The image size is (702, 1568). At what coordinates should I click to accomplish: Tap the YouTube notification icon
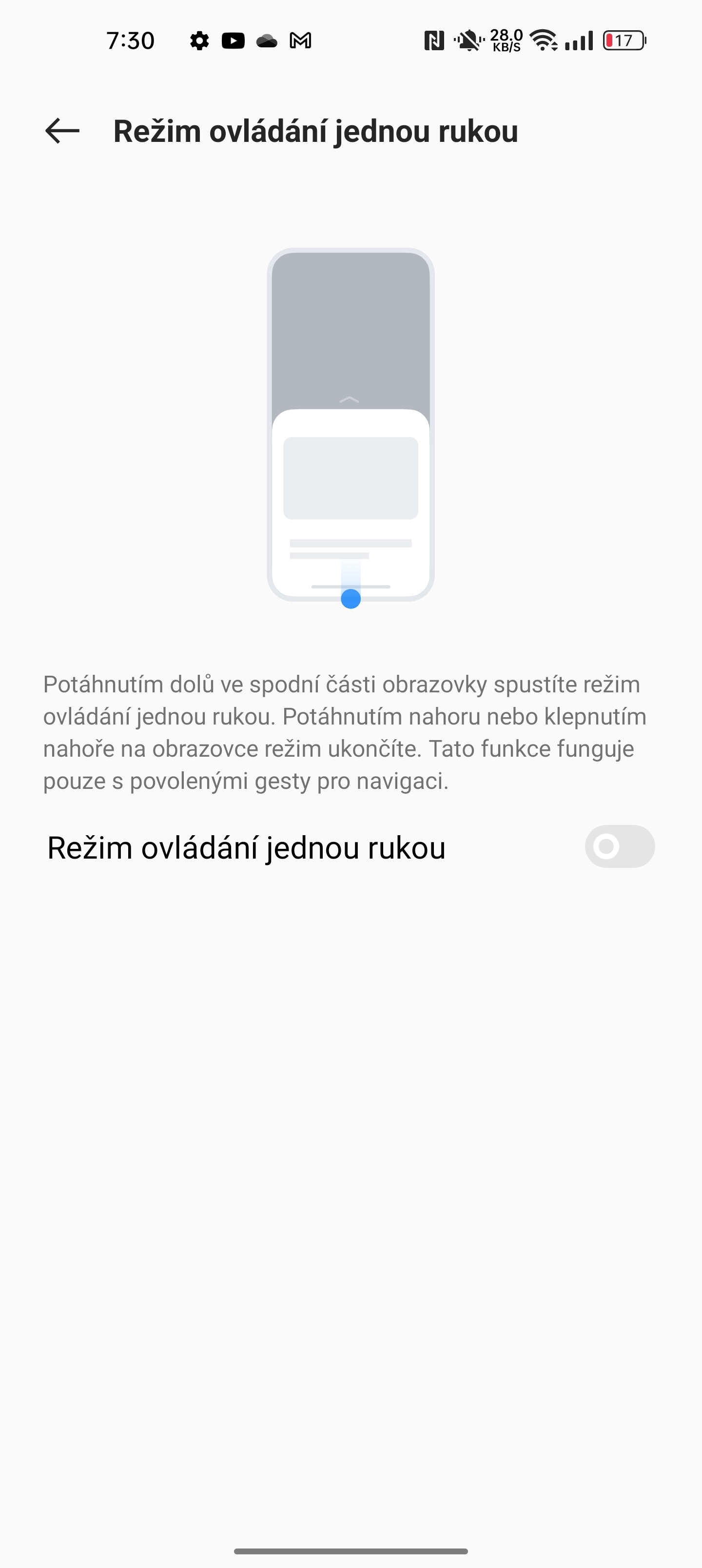tap(233, 40)
